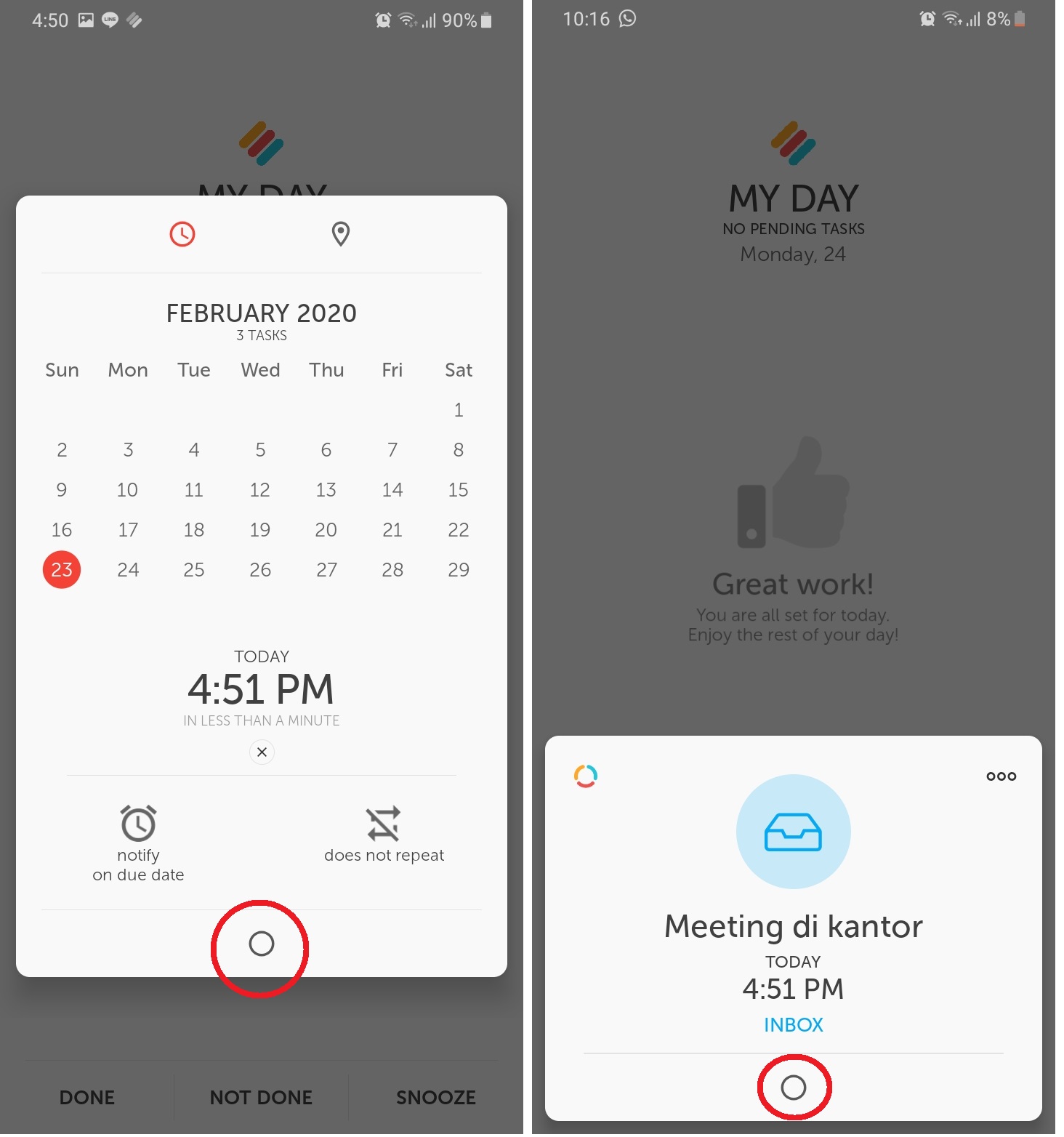Clear the reminder time with the X

click(x=262, y=752)
